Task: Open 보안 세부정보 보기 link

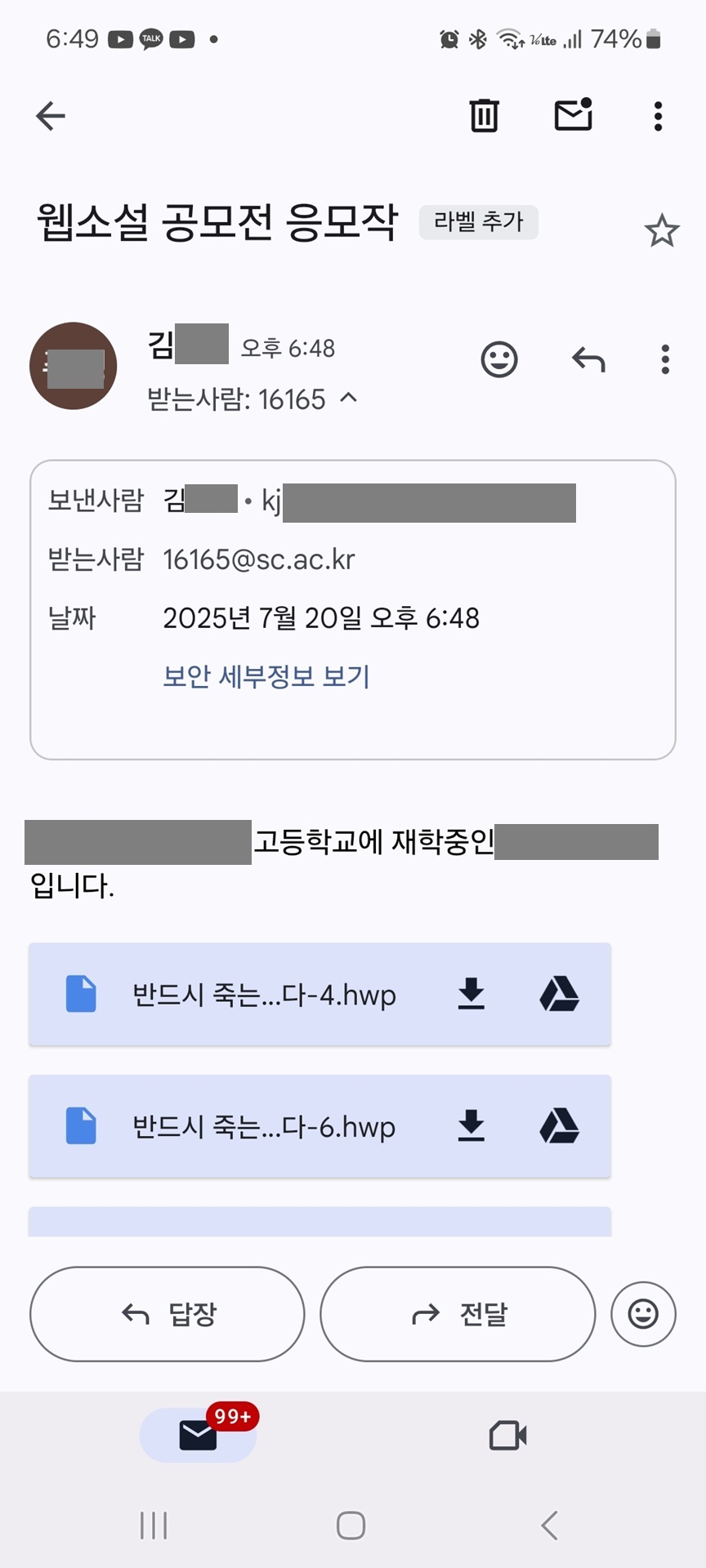Action: pos(266,676)
